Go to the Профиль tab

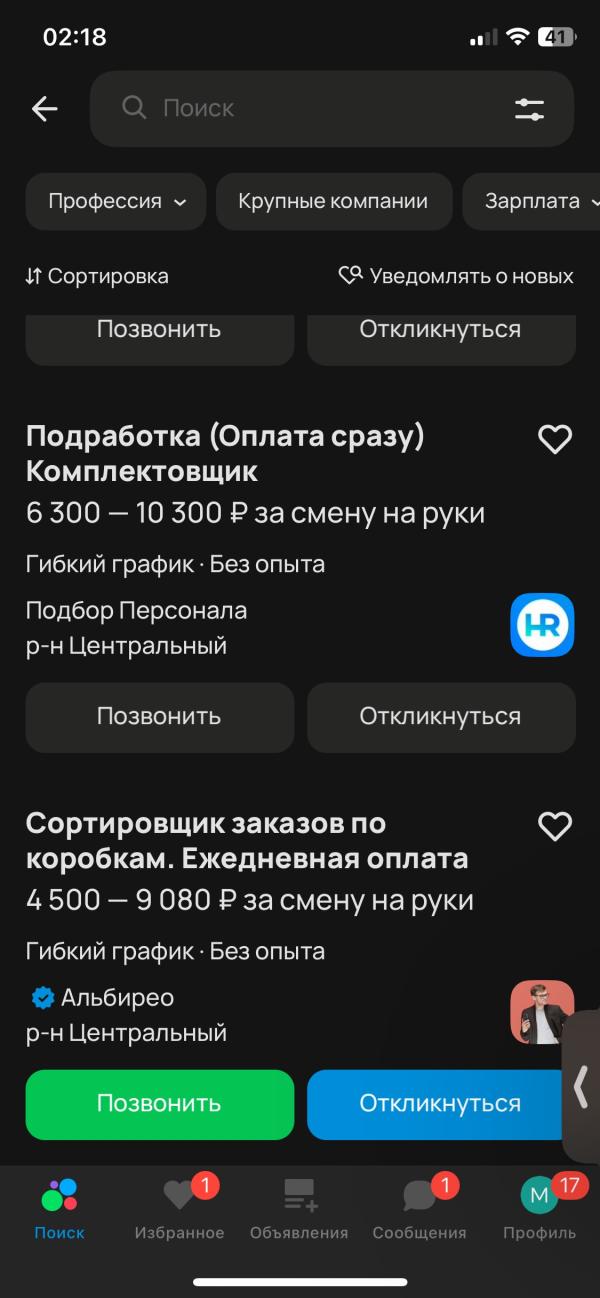540,1208
